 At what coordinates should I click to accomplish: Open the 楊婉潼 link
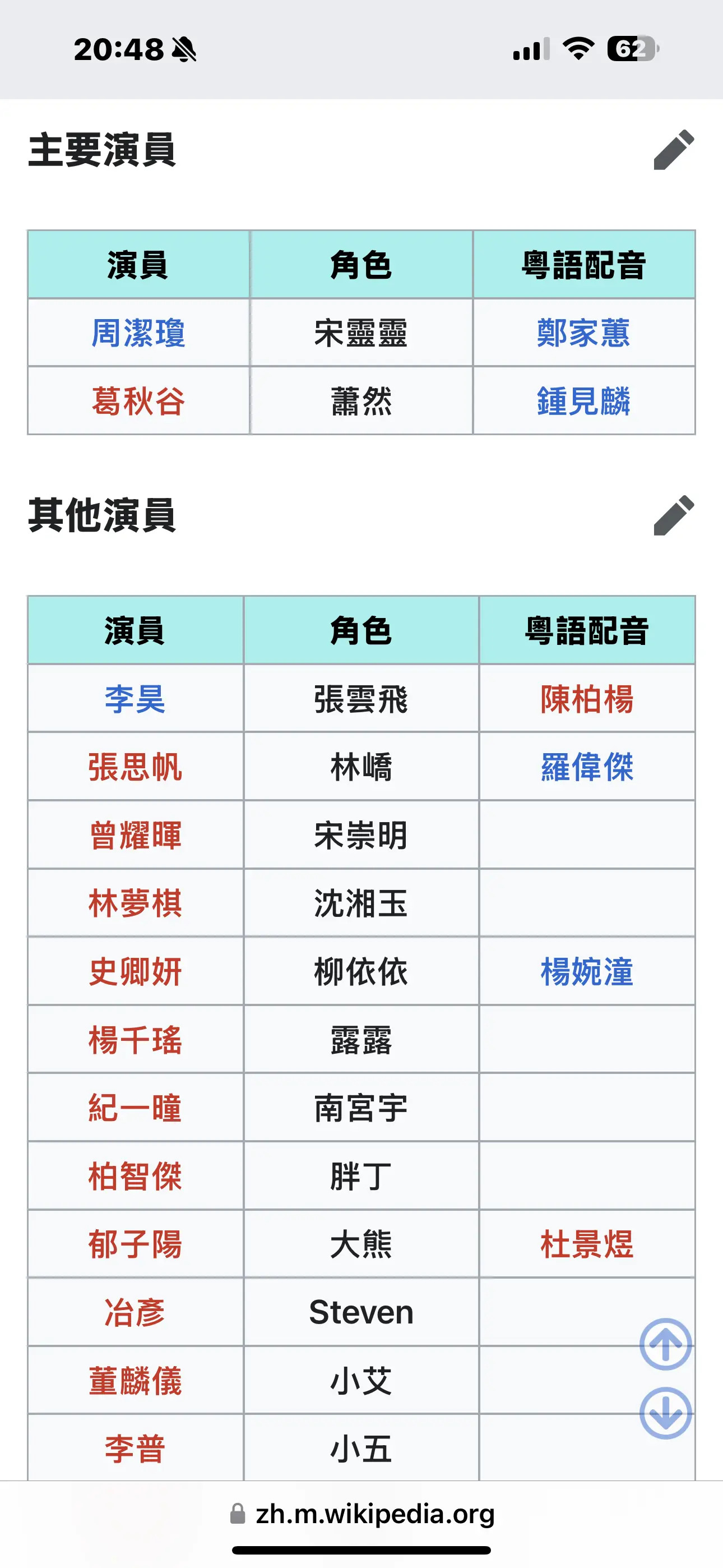point(587,971)
